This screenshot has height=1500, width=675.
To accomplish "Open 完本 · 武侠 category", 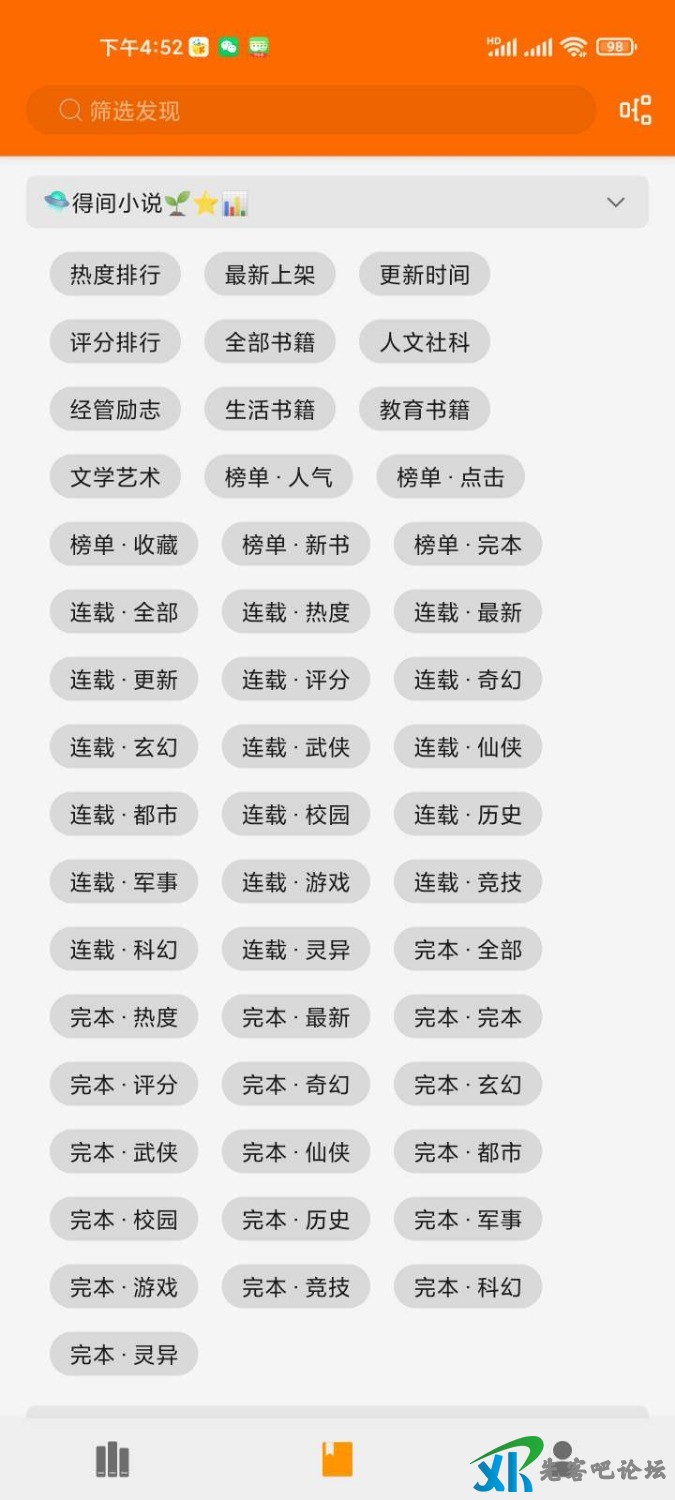I will (x=124, y=1152).
